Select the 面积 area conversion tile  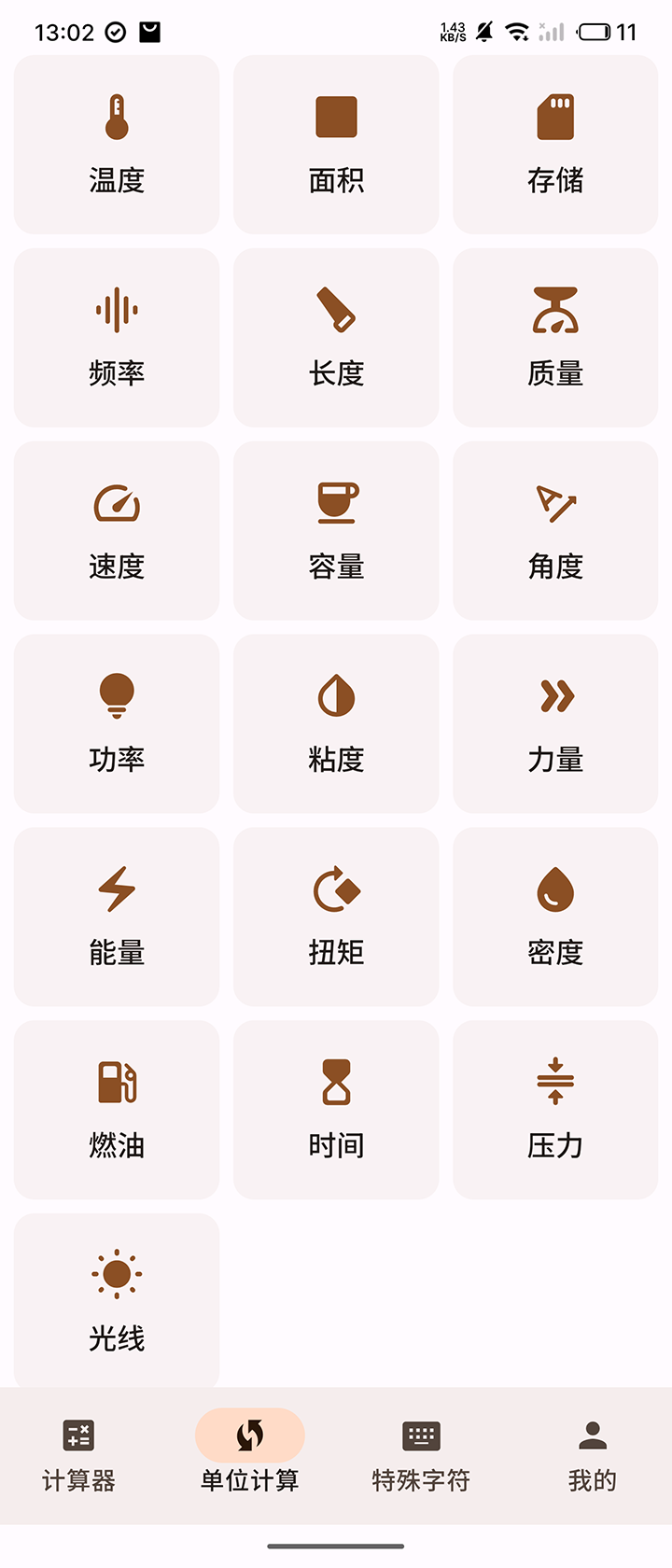[x=335, y=145]
